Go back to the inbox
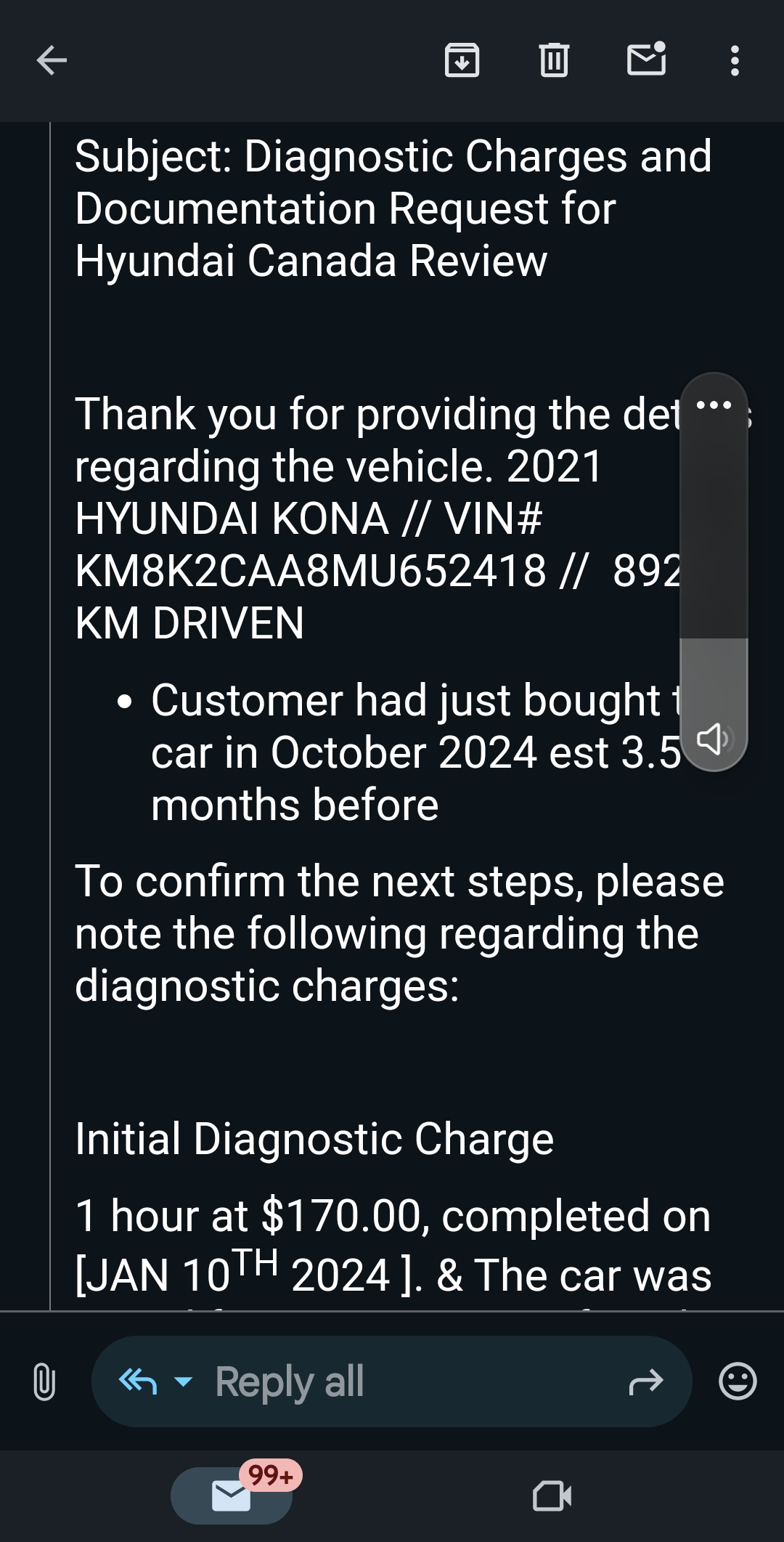This screenshot has width=784, height=1542. [x=52, y=60]
